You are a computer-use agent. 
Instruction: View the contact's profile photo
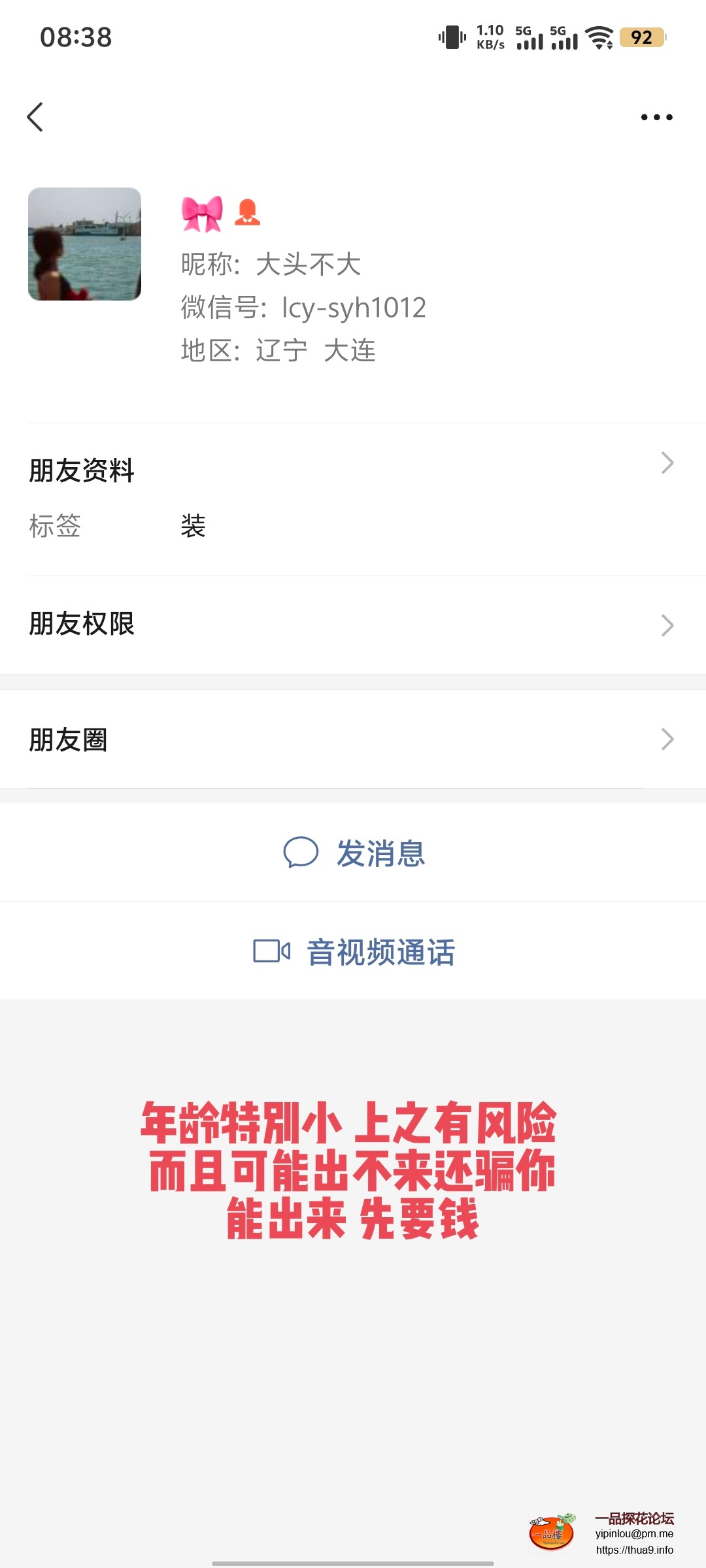pos(84,244)
